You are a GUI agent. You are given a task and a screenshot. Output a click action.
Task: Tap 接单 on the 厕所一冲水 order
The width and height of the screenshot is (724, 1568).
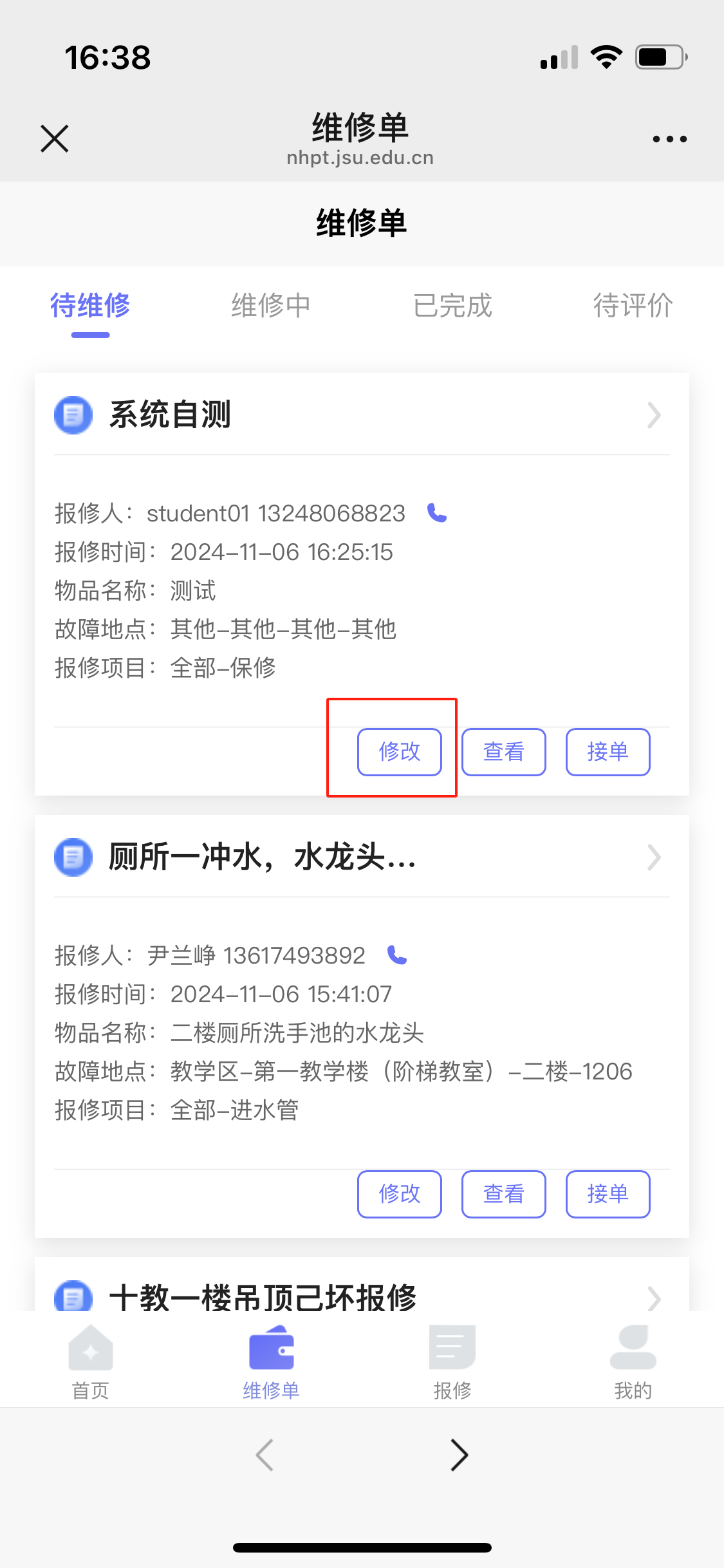[x=608, y=1194]
